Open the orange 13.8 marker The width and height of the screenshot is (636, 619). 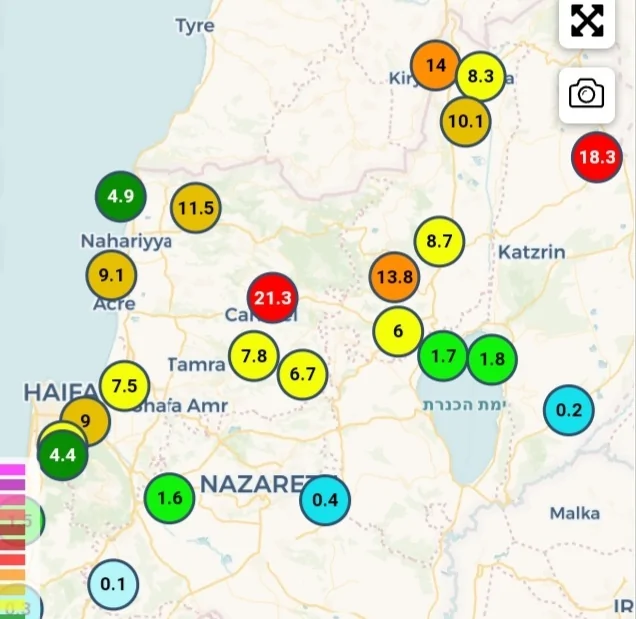click(x=394, y=277)
